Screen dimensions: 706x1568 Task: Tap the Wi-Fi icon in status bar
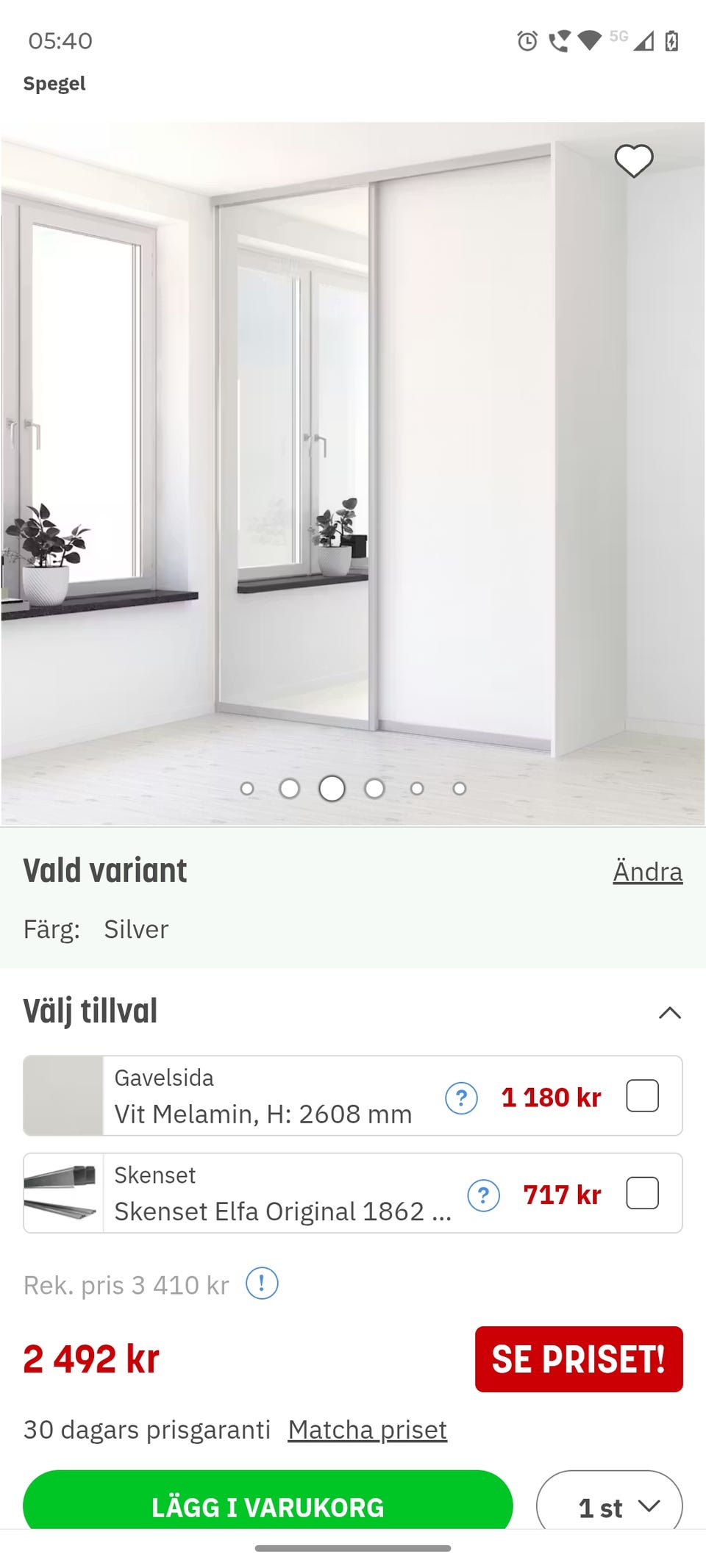(588, 40)
